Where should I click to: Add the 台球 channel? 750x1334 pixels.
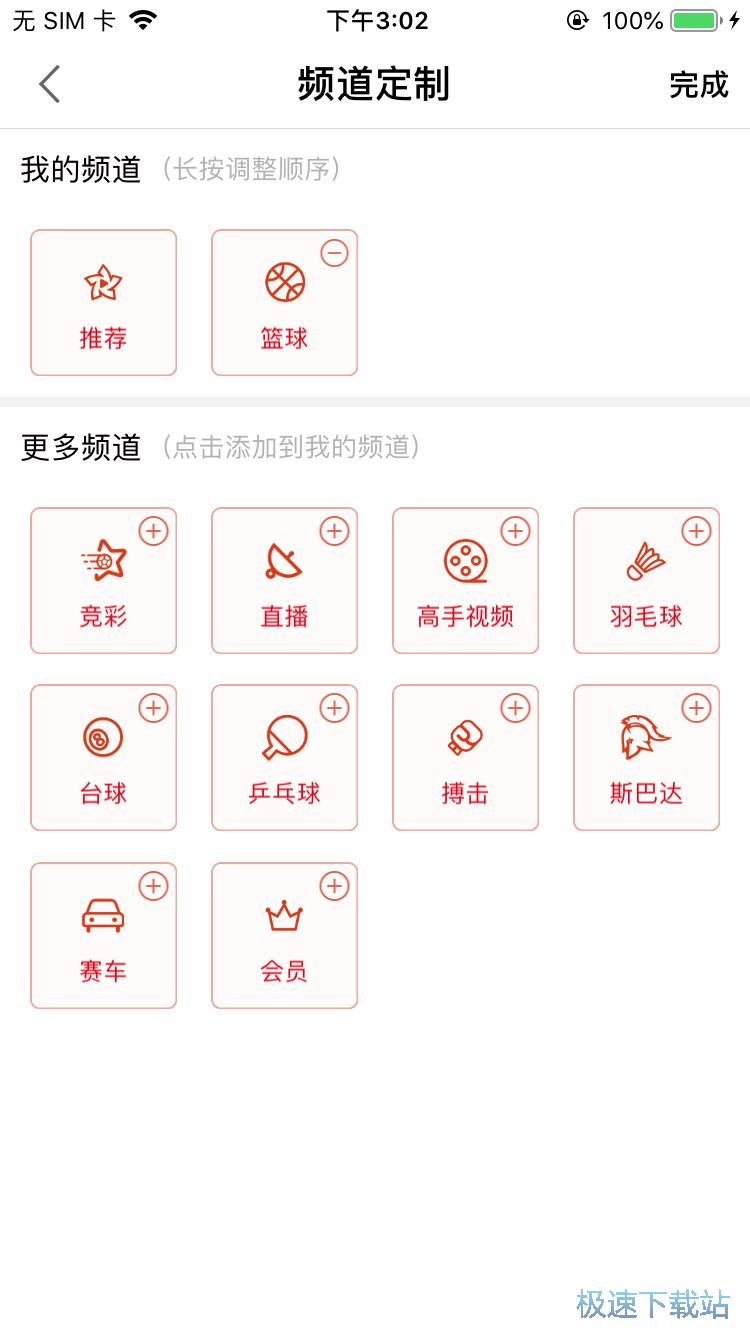(153, 709)
